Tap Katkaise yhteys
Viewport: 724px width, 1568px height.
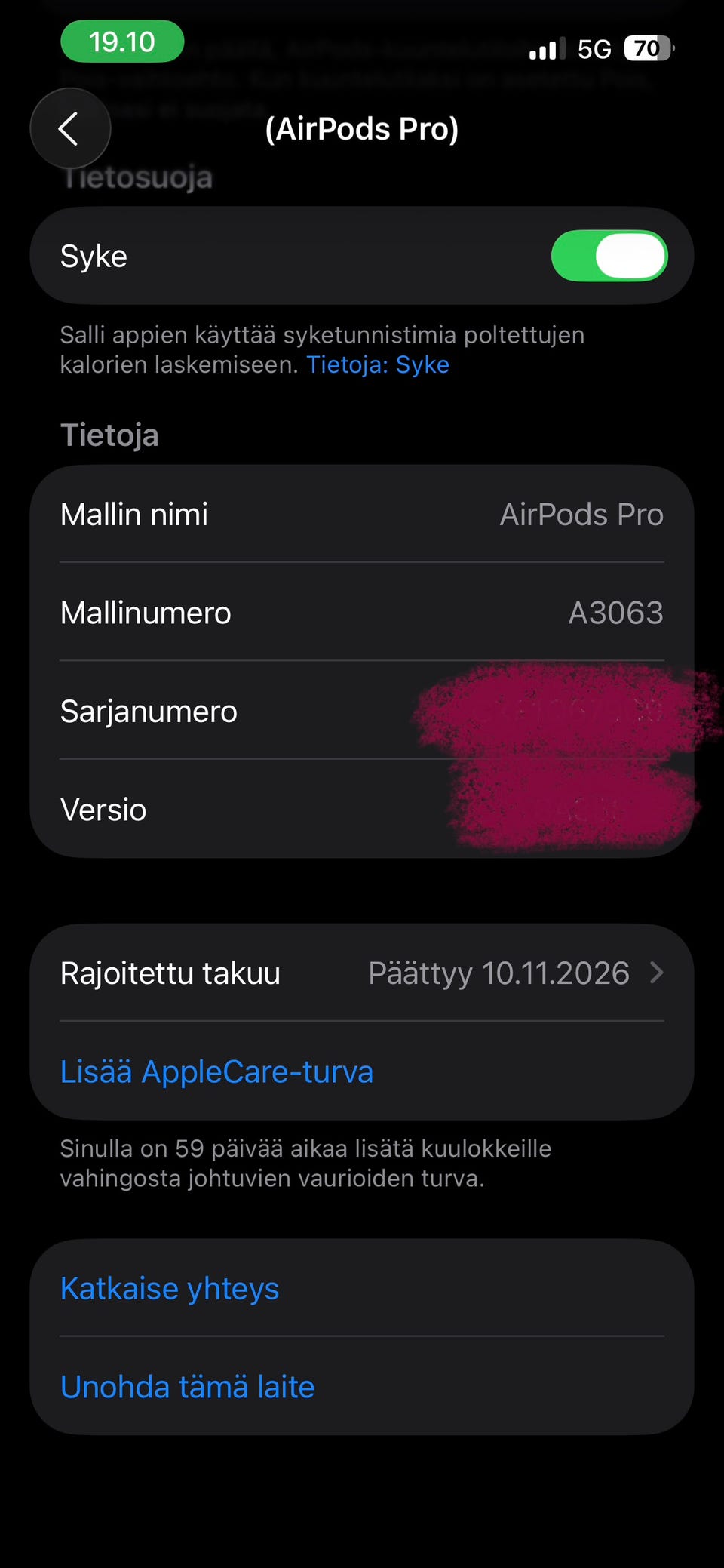pyautogui.click(x=170, y=1289)
